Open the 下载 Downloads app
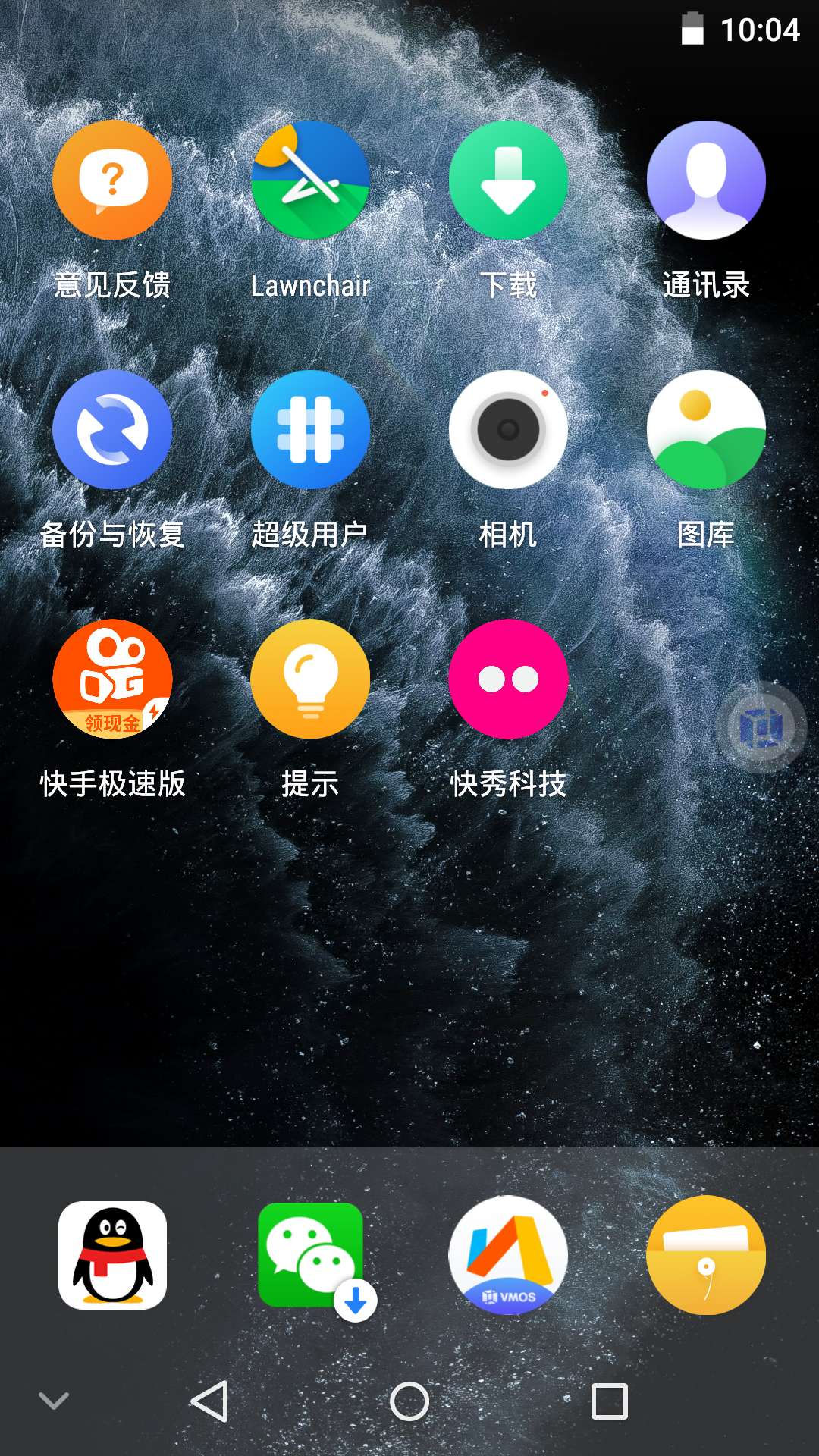 coord(508,180)
